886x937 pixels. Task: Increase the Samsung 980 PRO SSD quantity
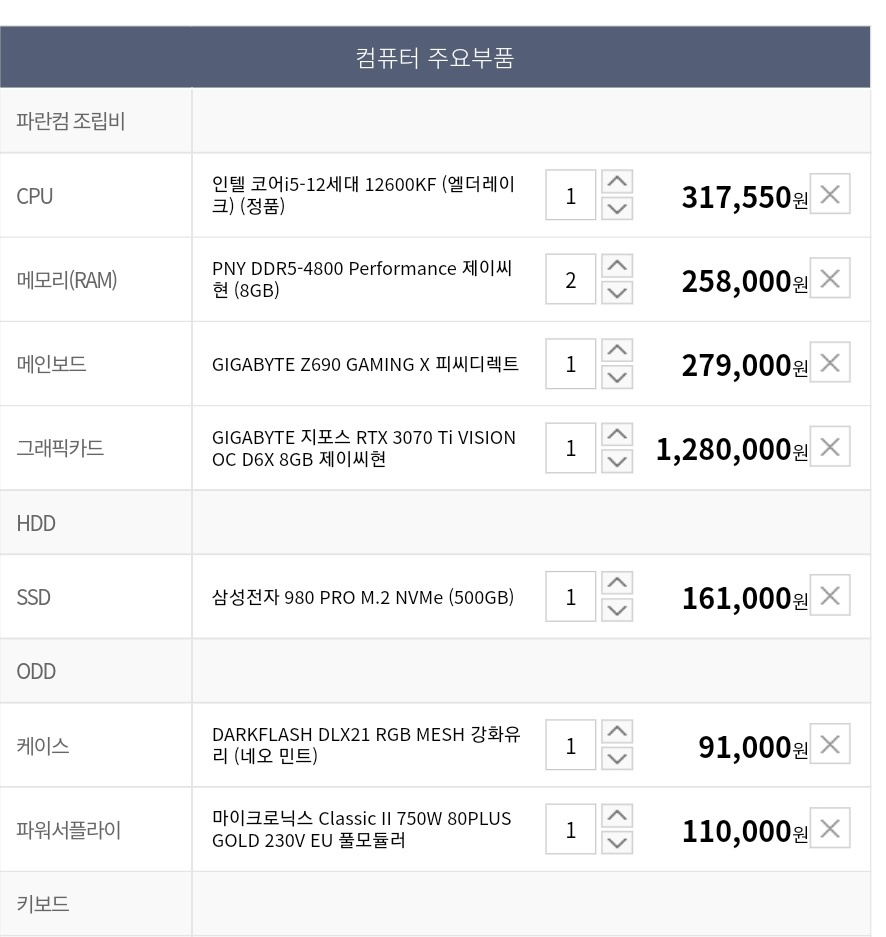pos(618,583)
